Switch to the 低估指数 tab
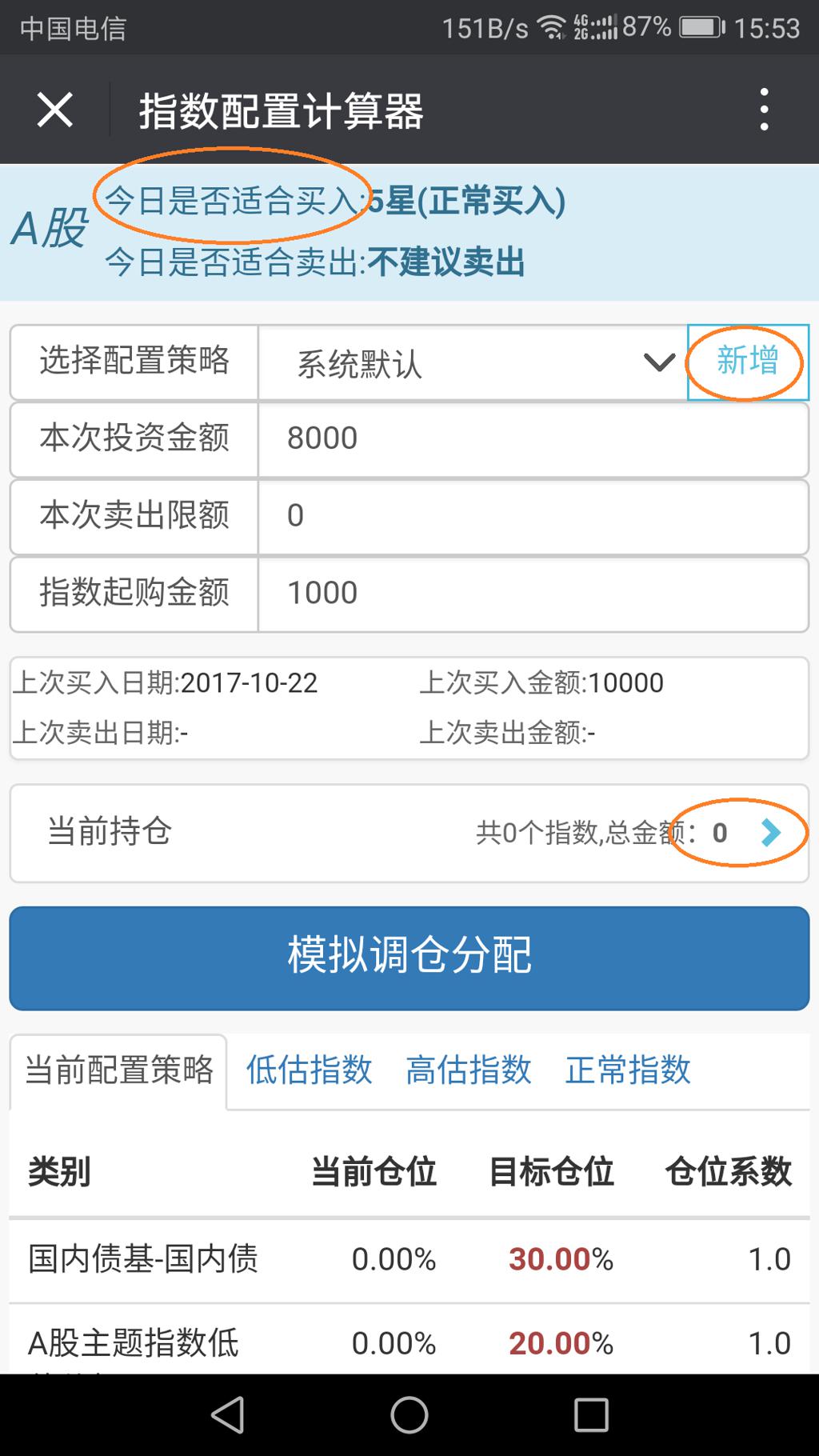Image resolution: width=819 pixels, height=1456 pixels. [309, 1070]
